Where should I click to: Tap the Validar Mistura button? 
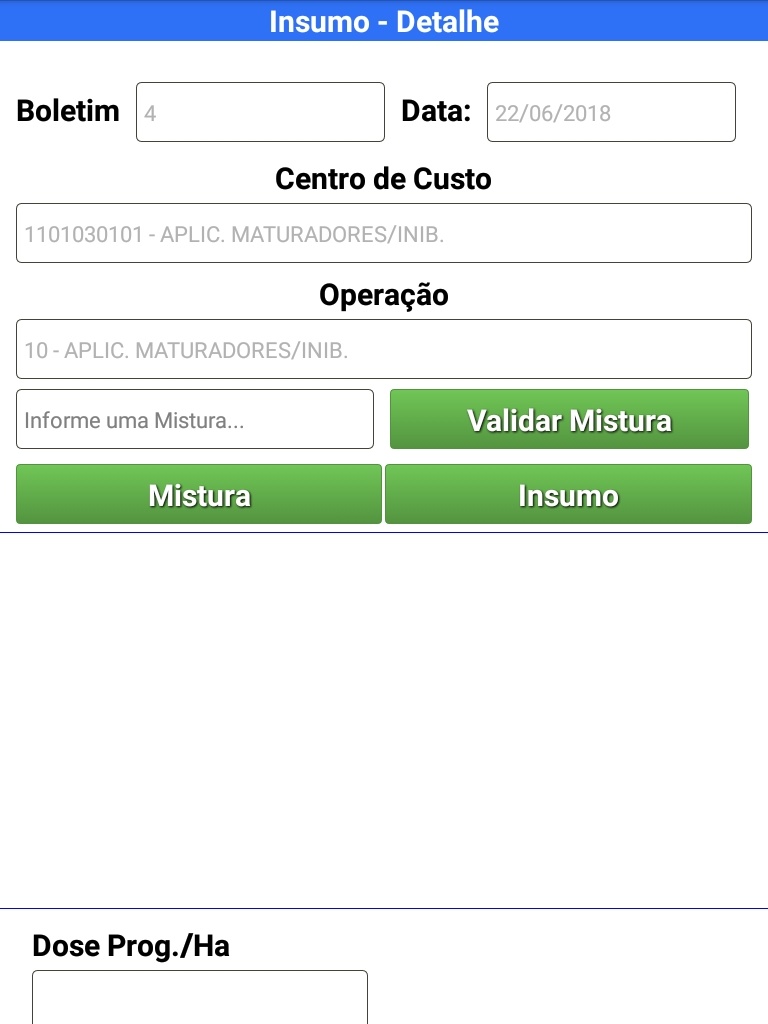pyautogui.click(x=569, y=419)
